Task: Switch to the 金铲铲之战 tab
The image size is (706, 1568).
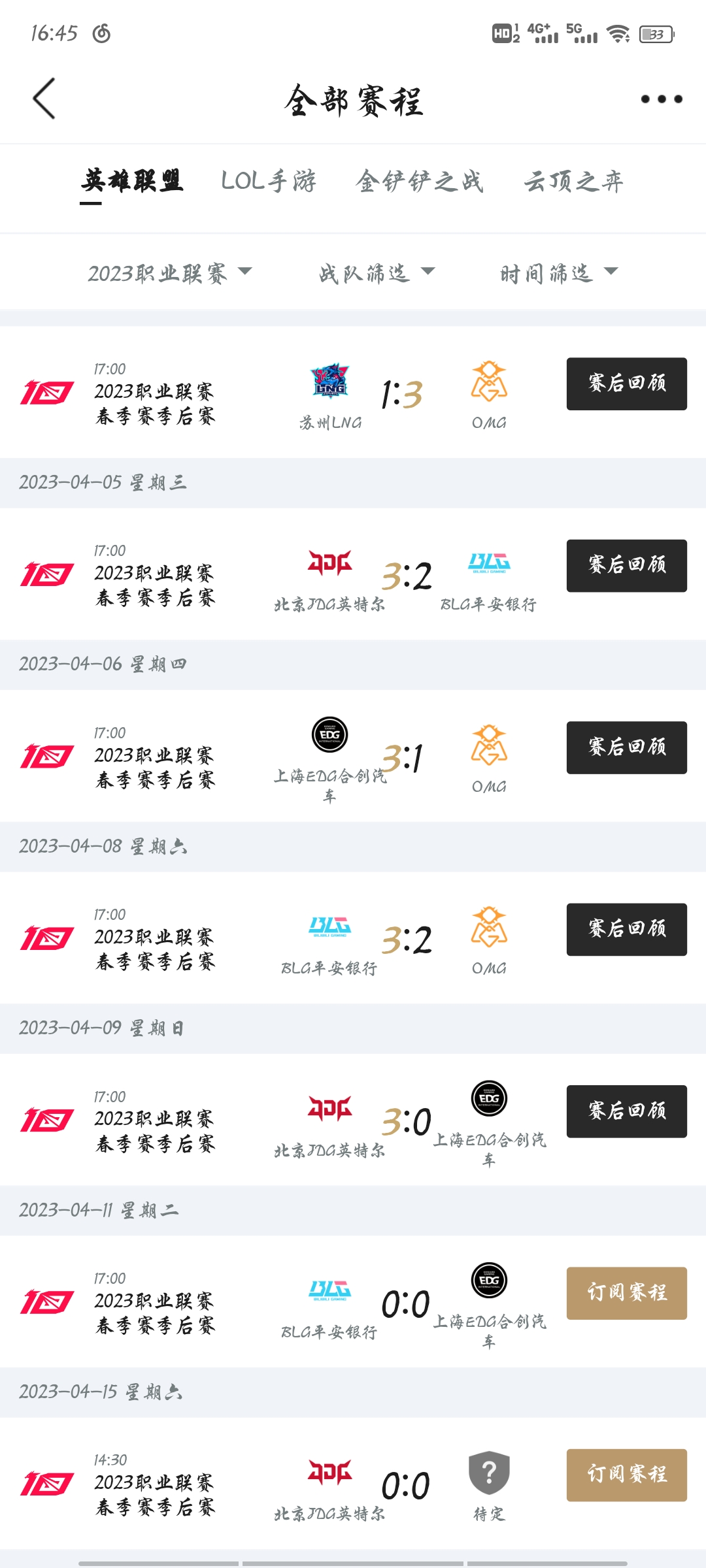Action: point(420,181)
